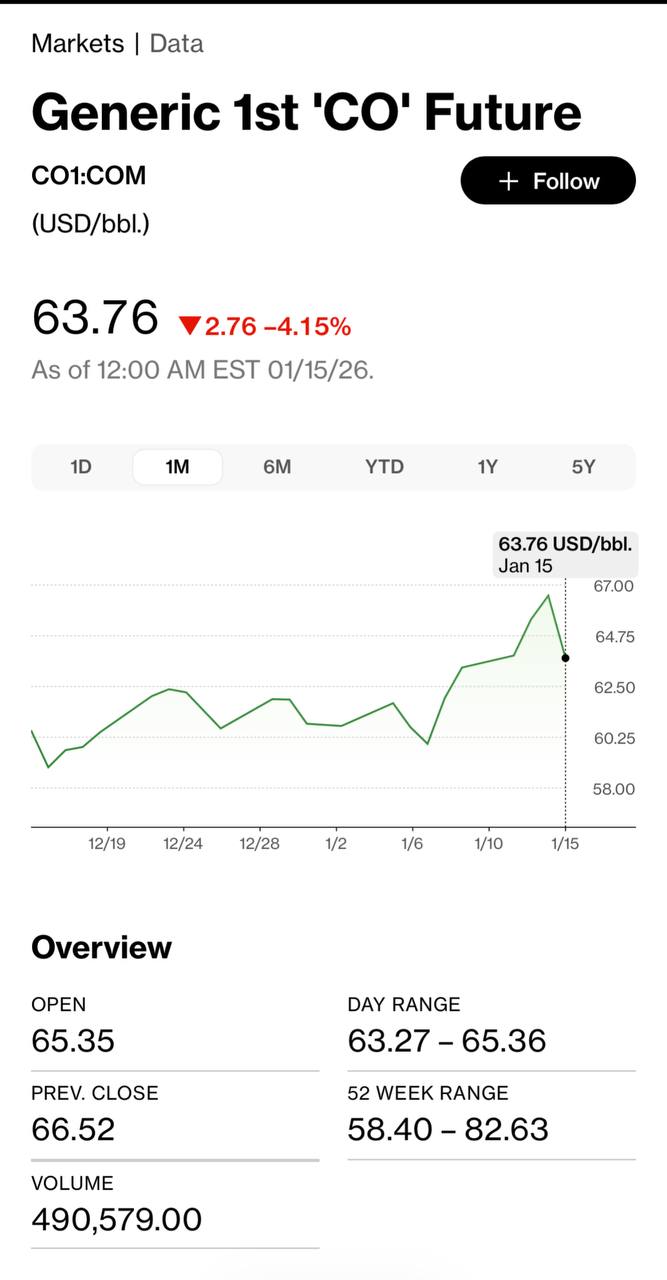Switch chart to 1D range
Screen dimensions: 667x1280
pos(81,467)
